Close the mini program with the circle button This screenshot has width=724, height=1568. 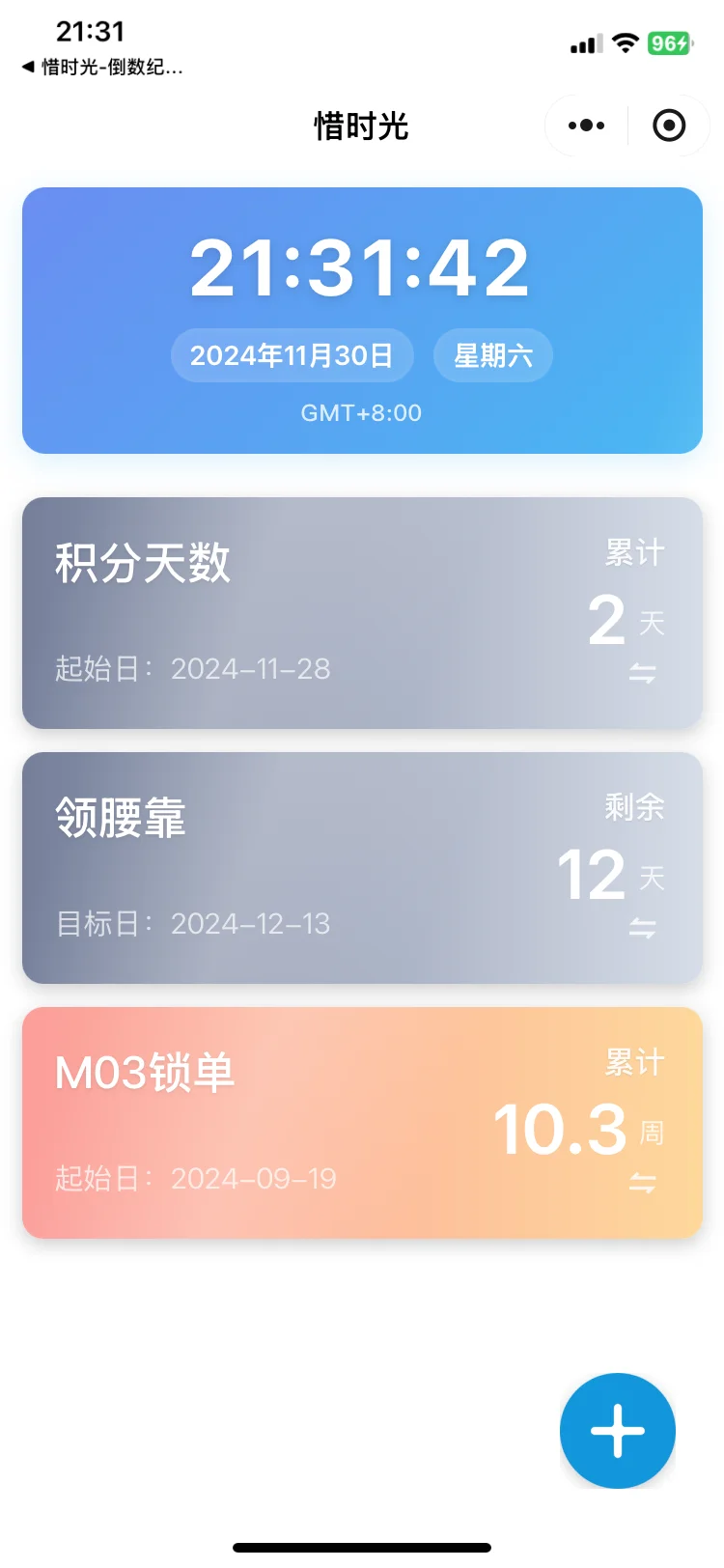669,126
